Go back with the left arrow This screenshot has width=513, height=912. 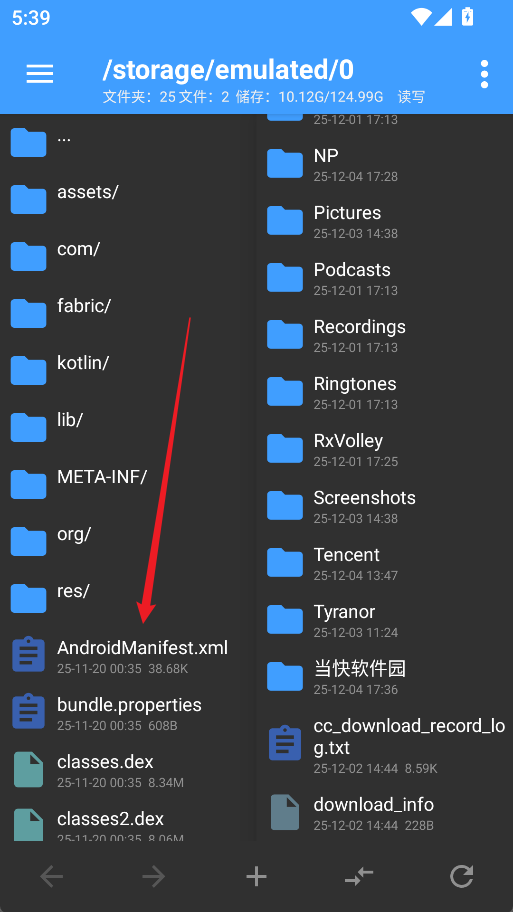tap(51, 877)
